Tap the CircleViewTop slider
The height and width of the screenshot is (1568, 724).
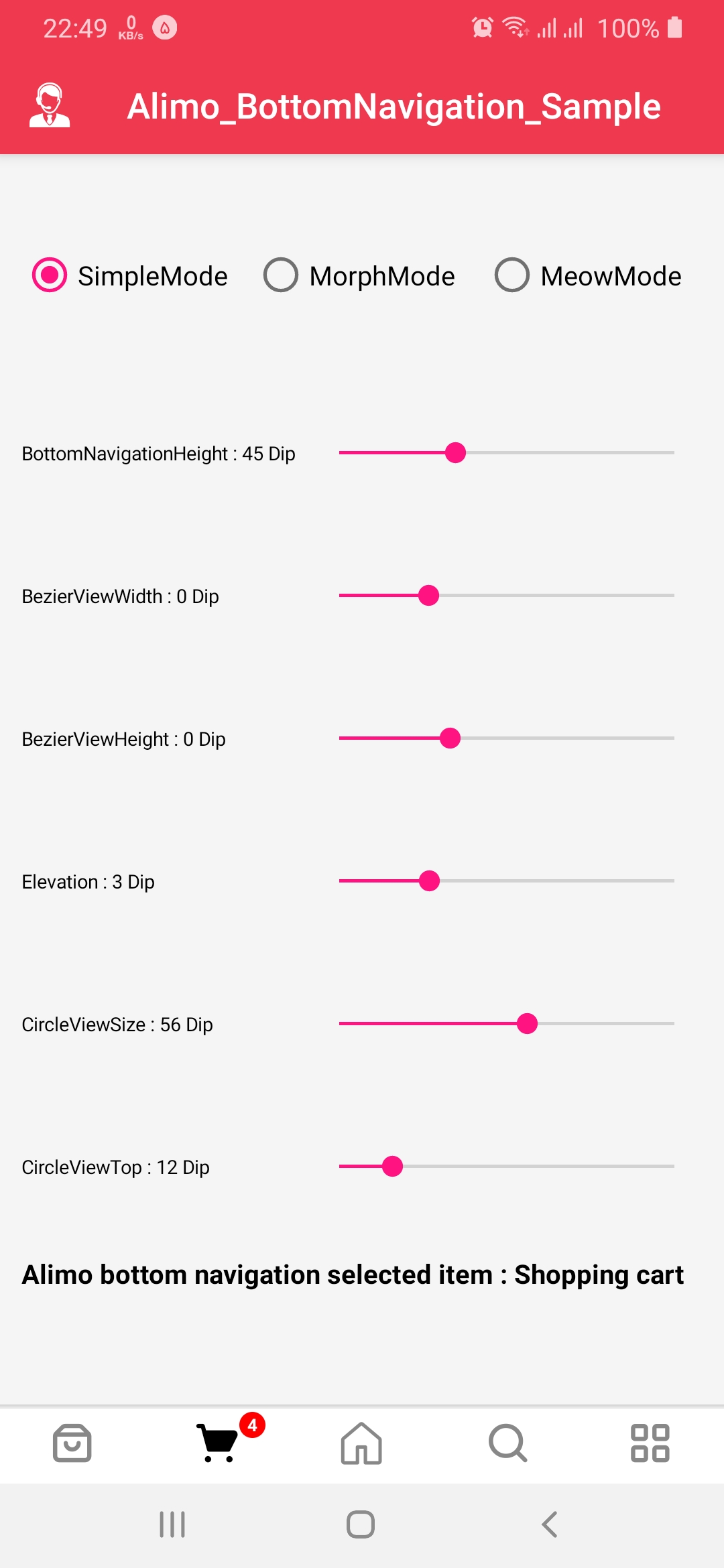[x=506, y=1167]
